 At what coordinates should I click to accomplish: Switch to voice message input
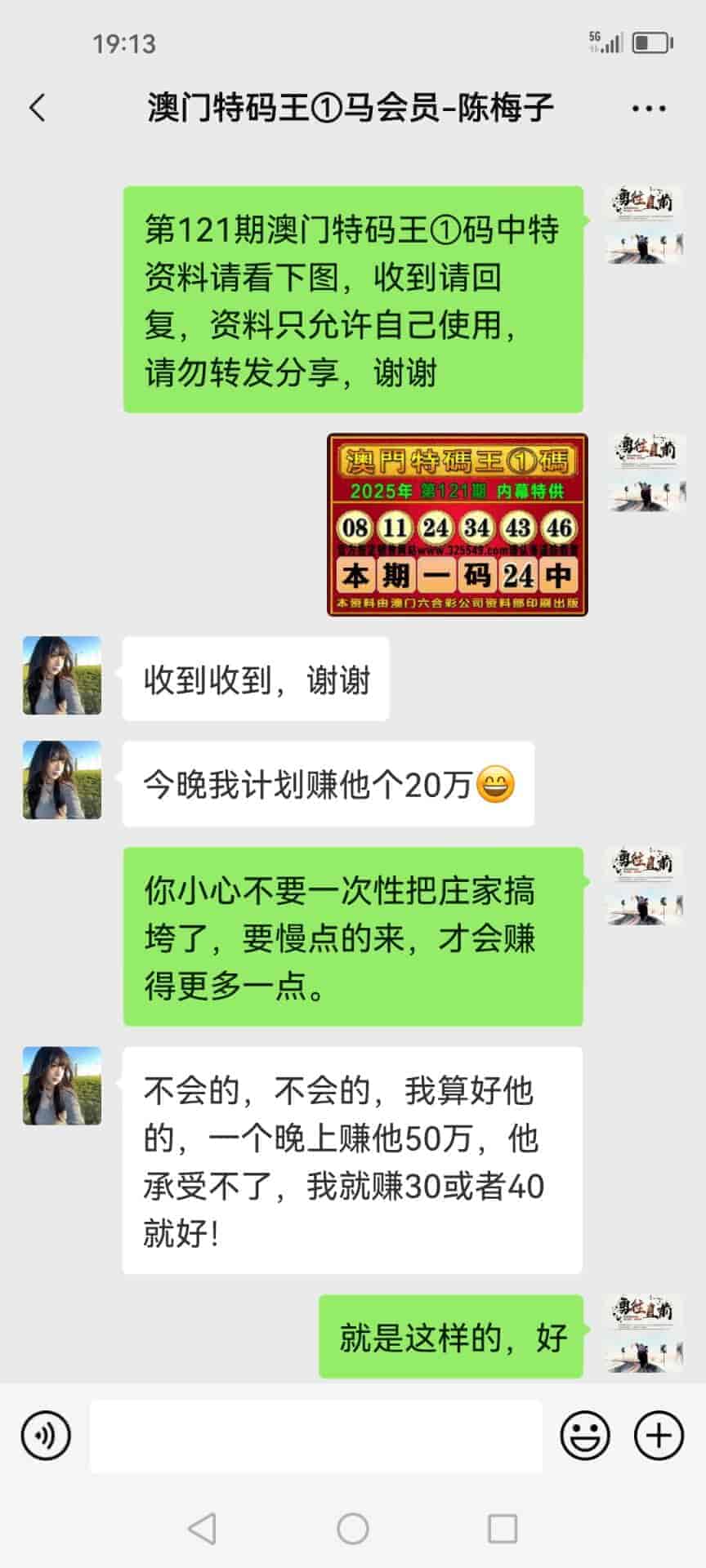(46, 1435)
